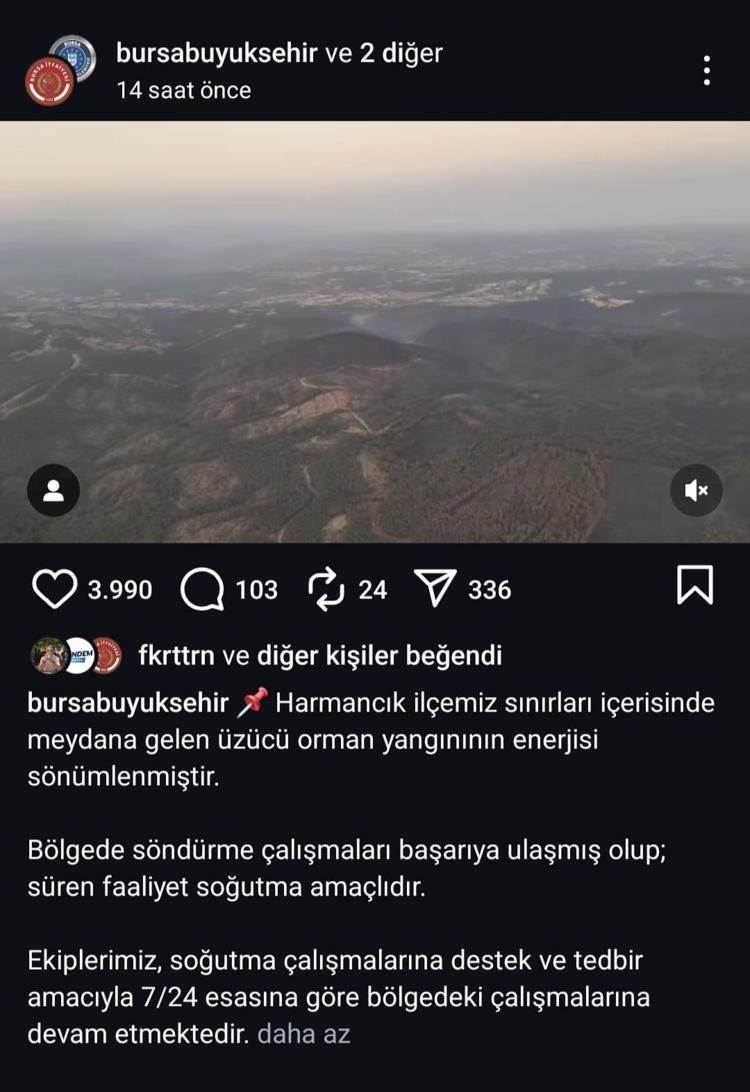Open the post's three-dot options menu
This screenshot has width=750, height=1092.
tap(707, 70)
